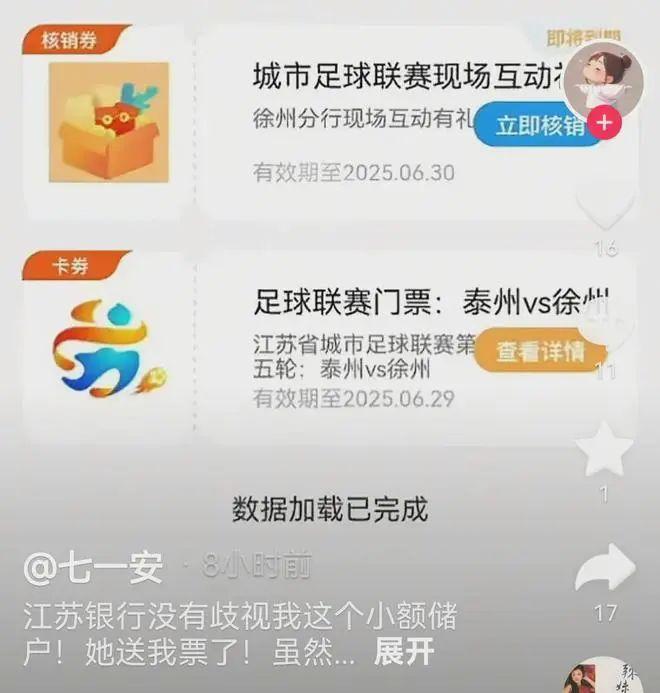Open the sound disc for this video
Screen dimensions: 660x693
[x=605, y=677]
